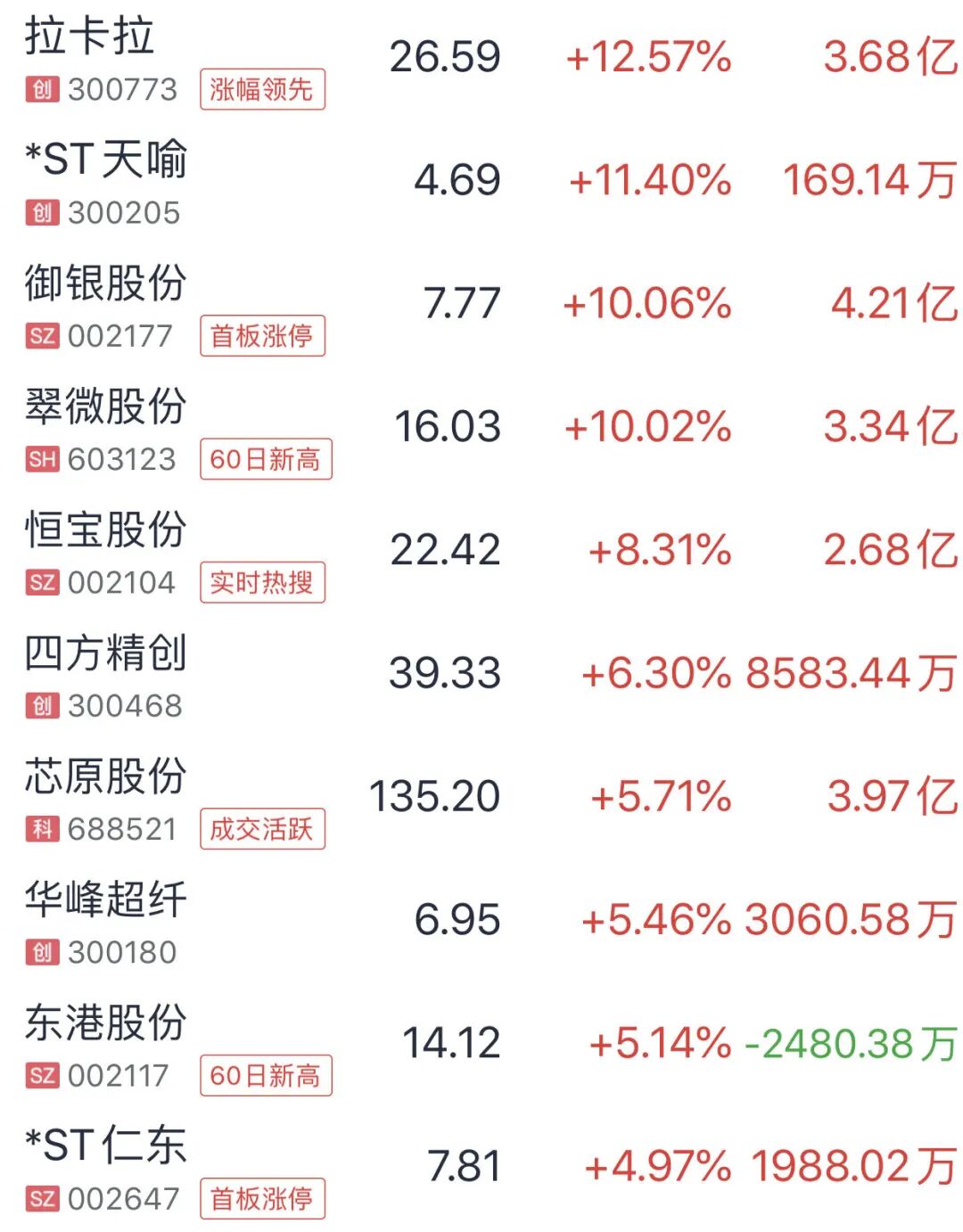Click the 成交活跃 tag on 芯原股份
The width and height of the screenshot is (963, 1232).
click(x=260, y=830)
